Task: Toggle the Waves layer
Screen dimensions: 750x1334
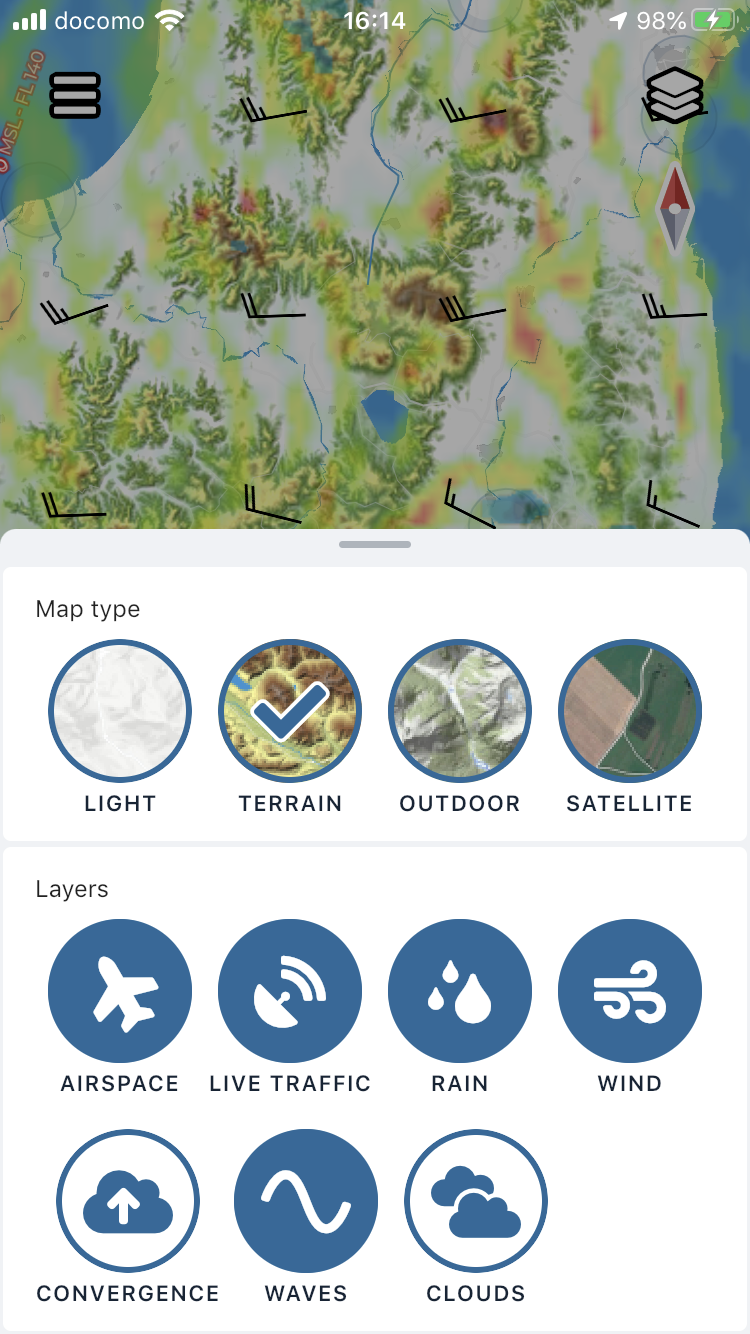Action: (306, 1201)
